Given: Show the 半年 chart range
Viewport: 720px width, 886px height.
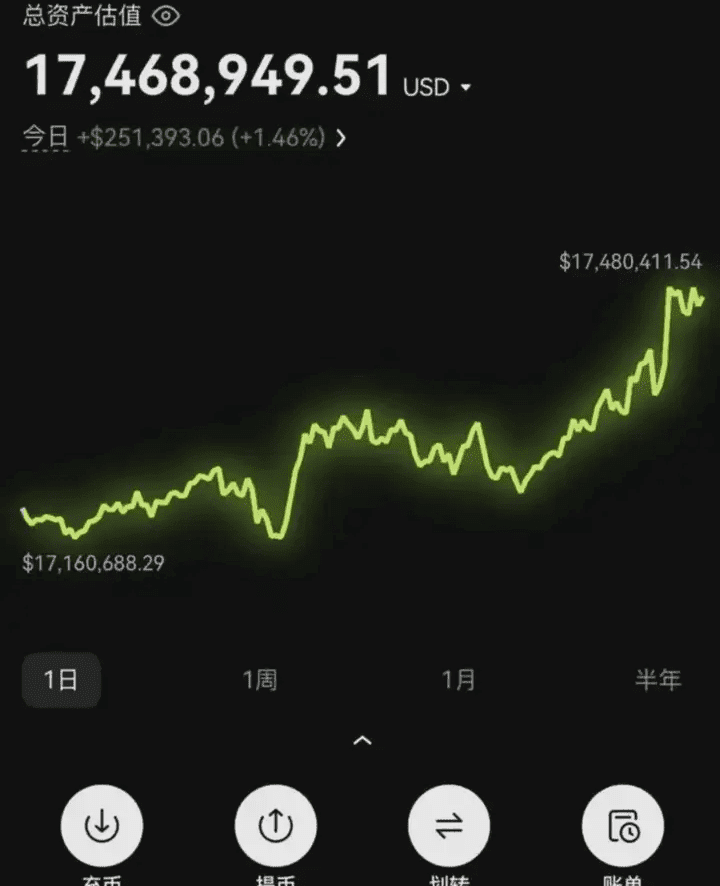Looking at the screenshot, I should [x=657, y=680].
